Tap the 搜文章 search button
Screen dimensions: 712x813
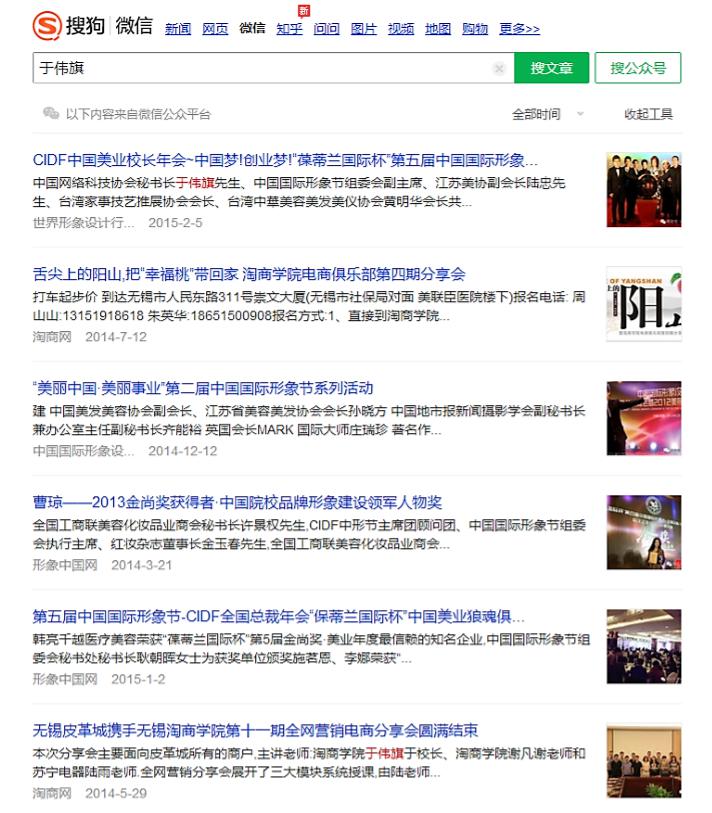coord(551,68)
